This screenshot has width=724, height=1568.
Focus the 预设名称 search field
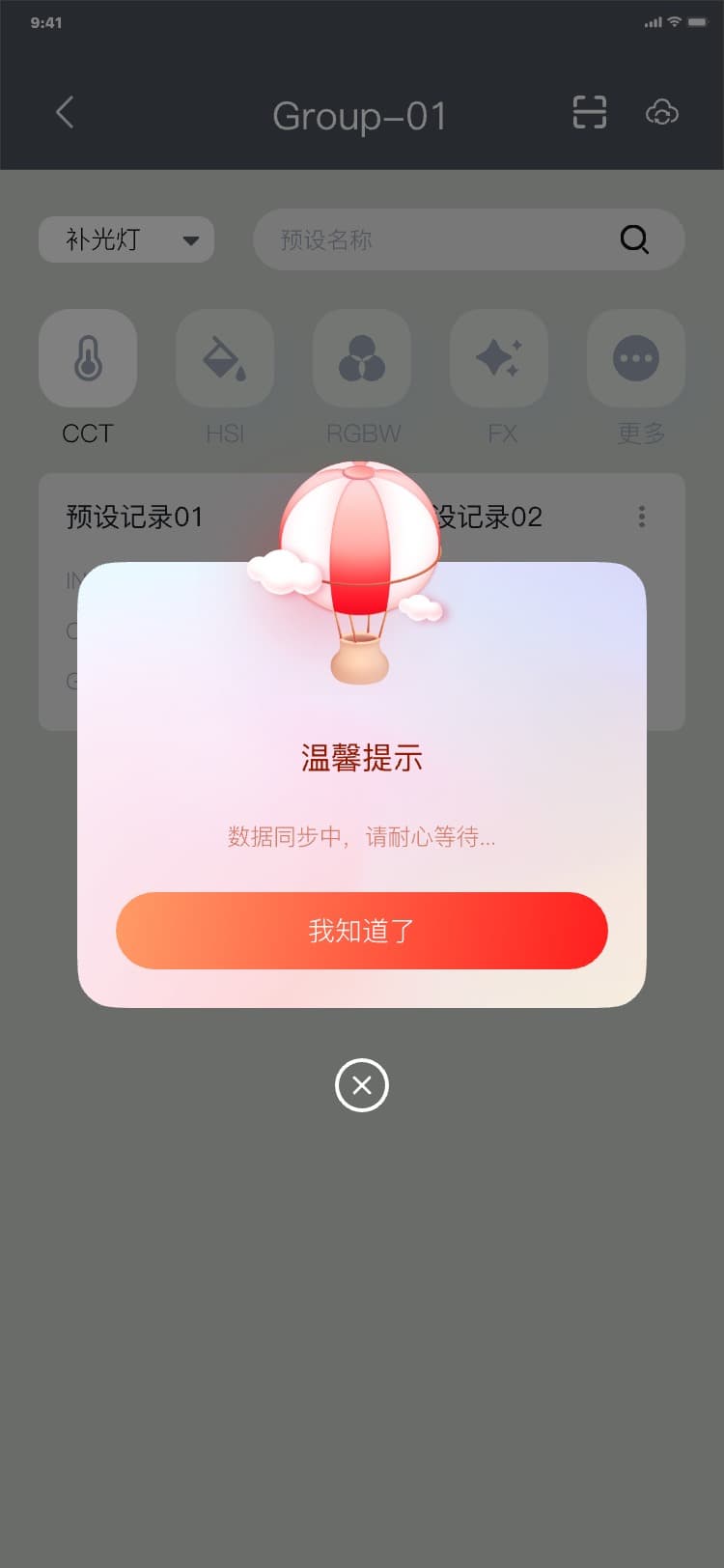point(444,239)
